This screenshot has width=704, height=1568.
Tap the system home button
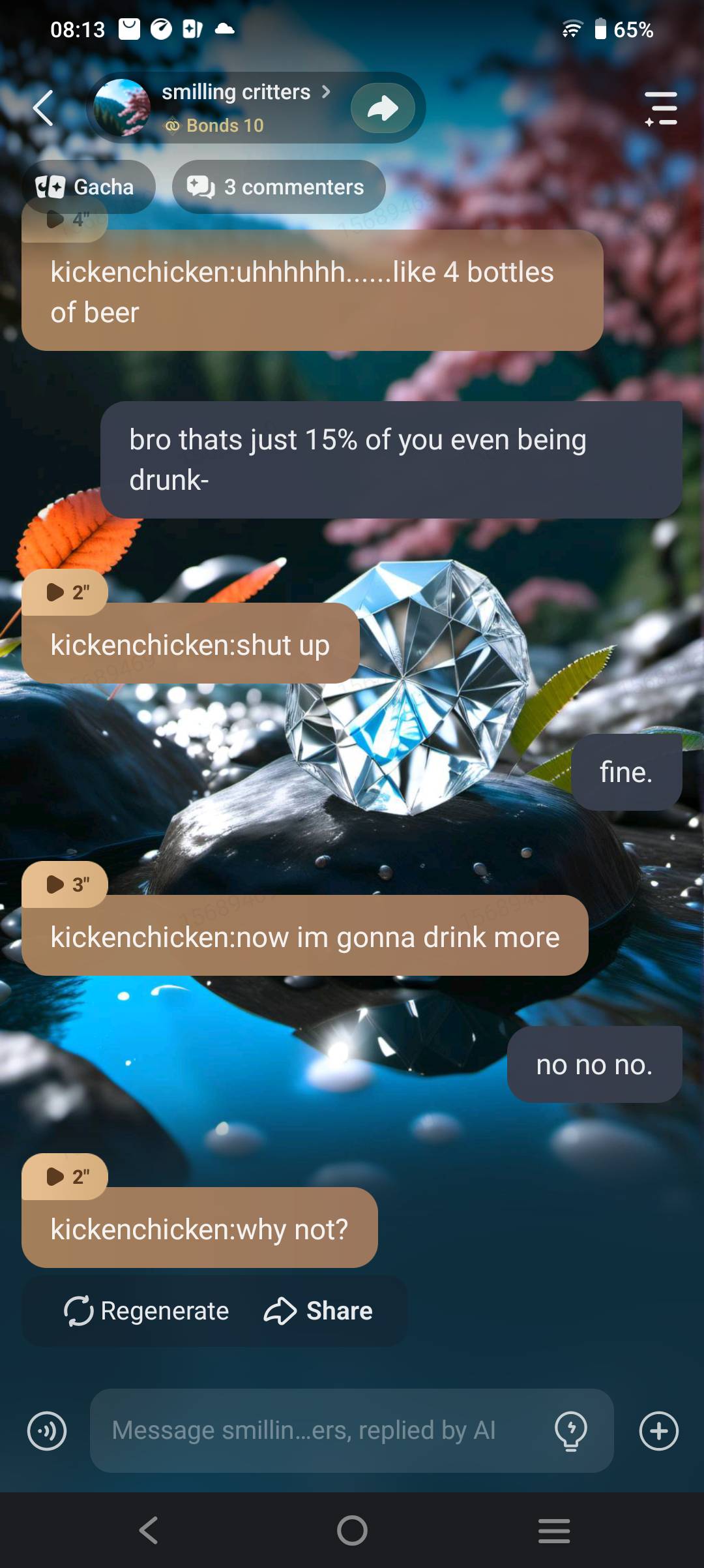point(352,1530)
